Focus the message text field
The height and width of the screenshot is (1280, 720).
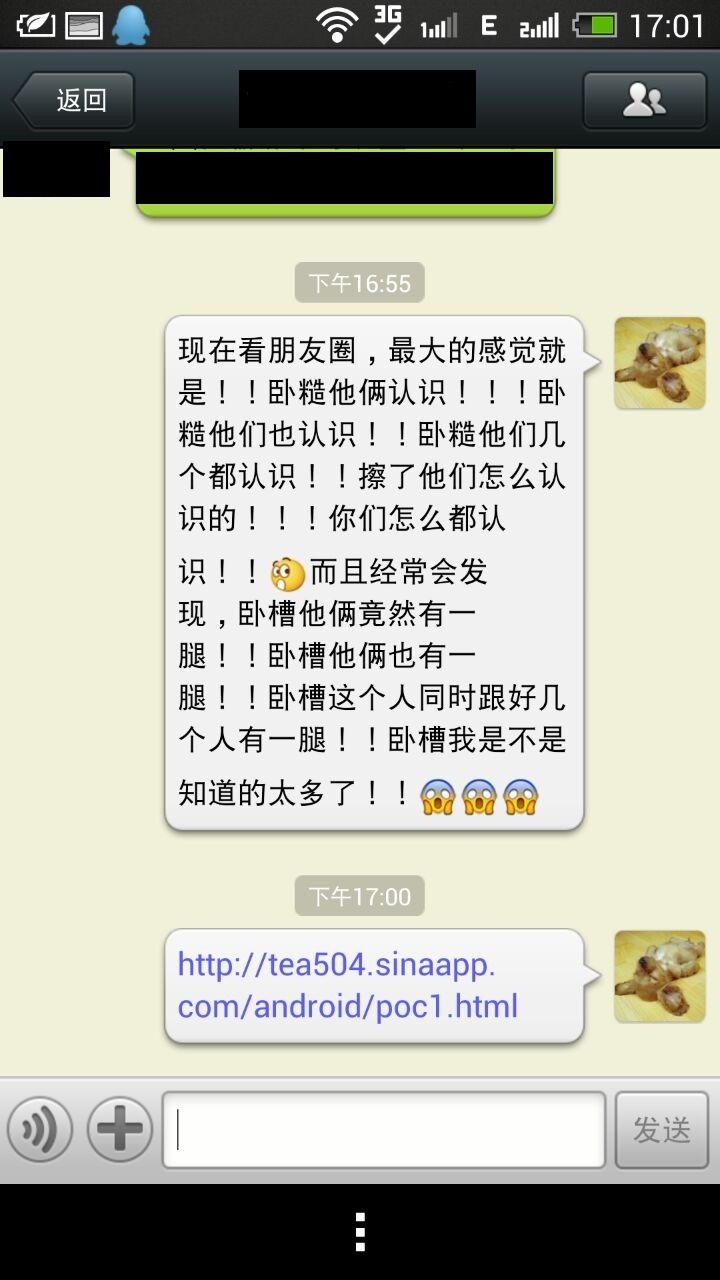point(384,1130)
